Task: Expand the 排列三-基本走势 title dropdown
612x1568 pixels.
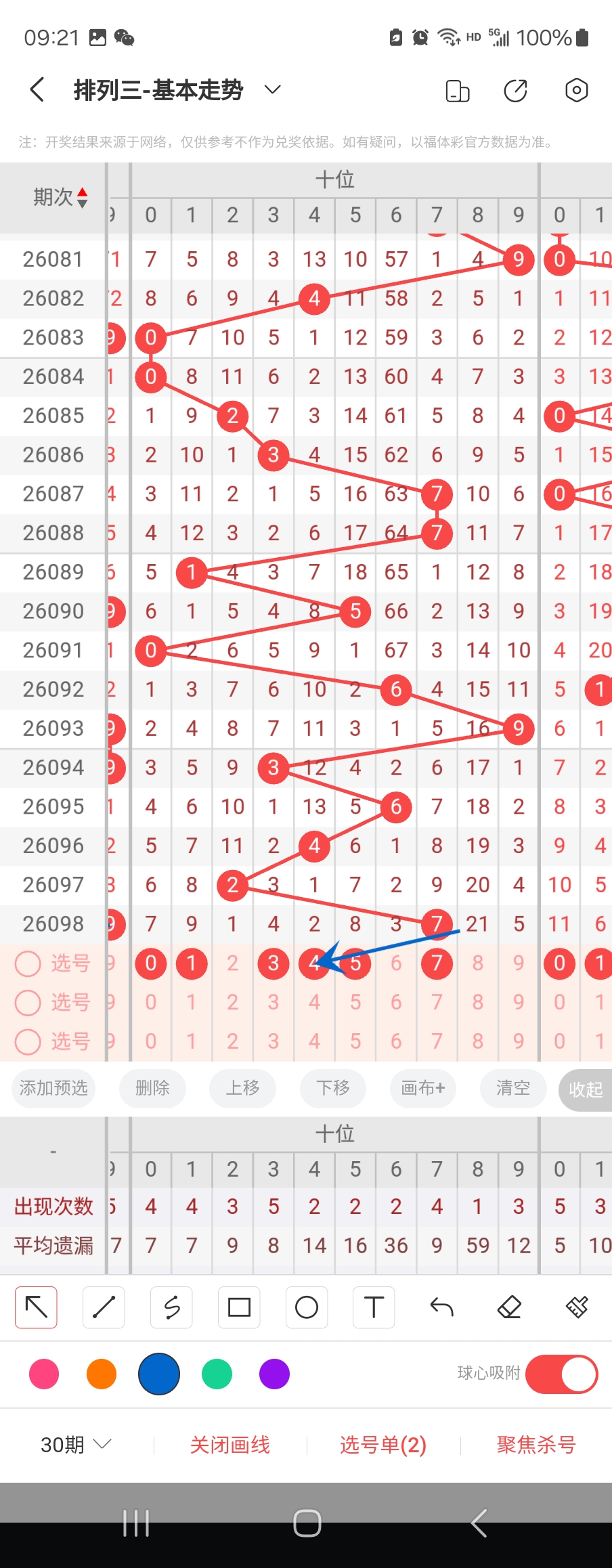Action: click(x=272, y=89)
